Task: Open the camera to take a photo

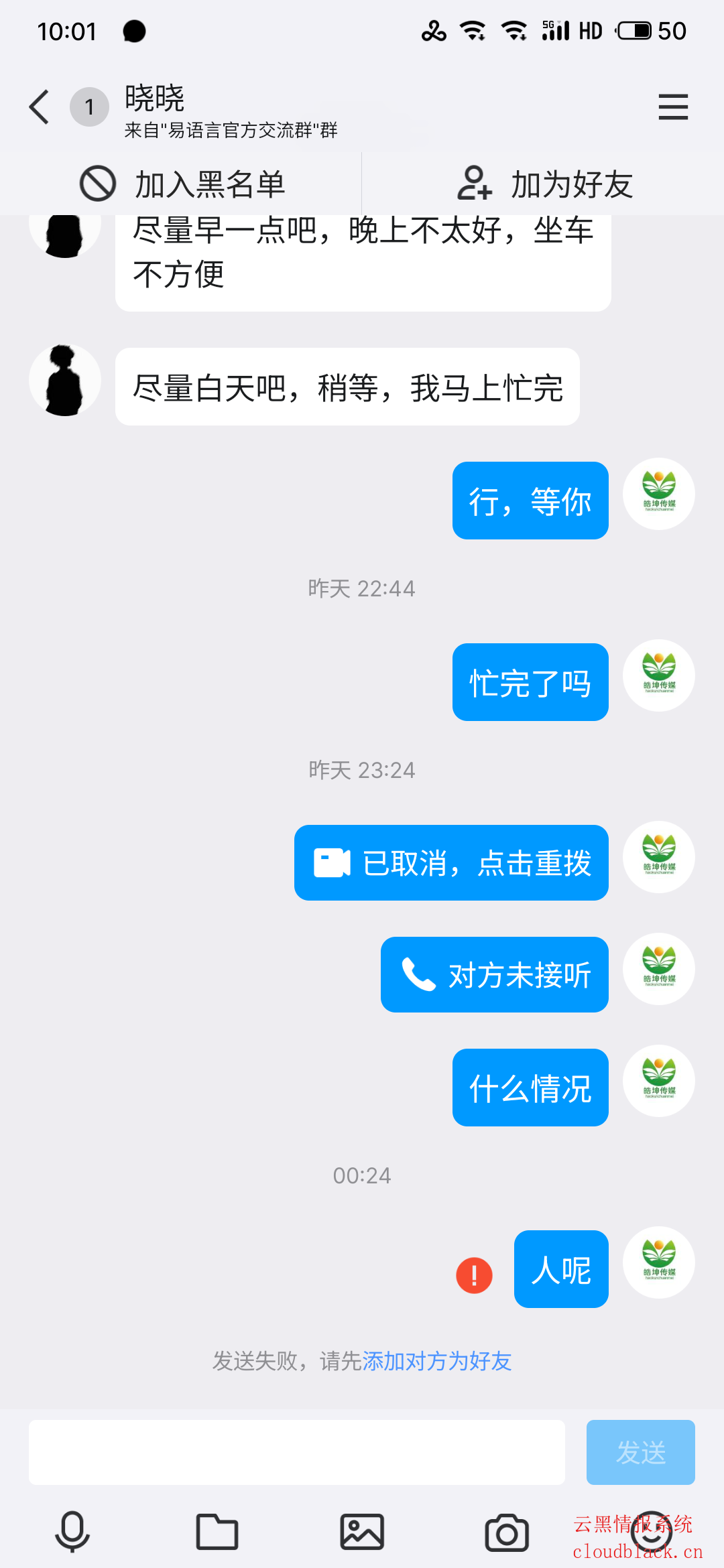Action: (x=507, y=1532)
